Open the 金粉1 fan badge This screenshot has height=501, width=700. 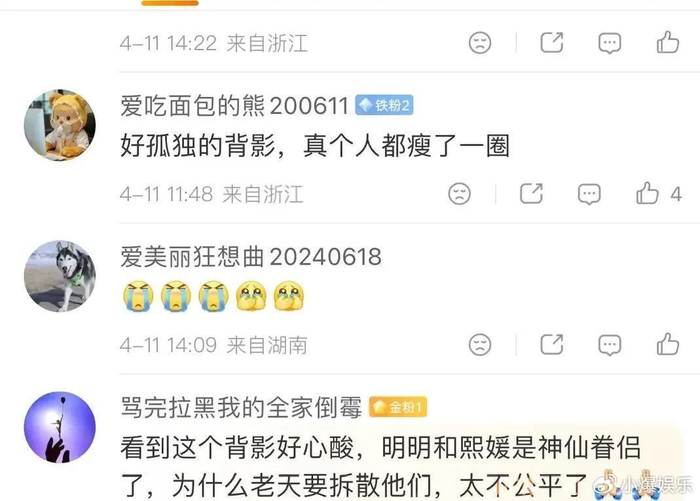click(x=398, y=407)
